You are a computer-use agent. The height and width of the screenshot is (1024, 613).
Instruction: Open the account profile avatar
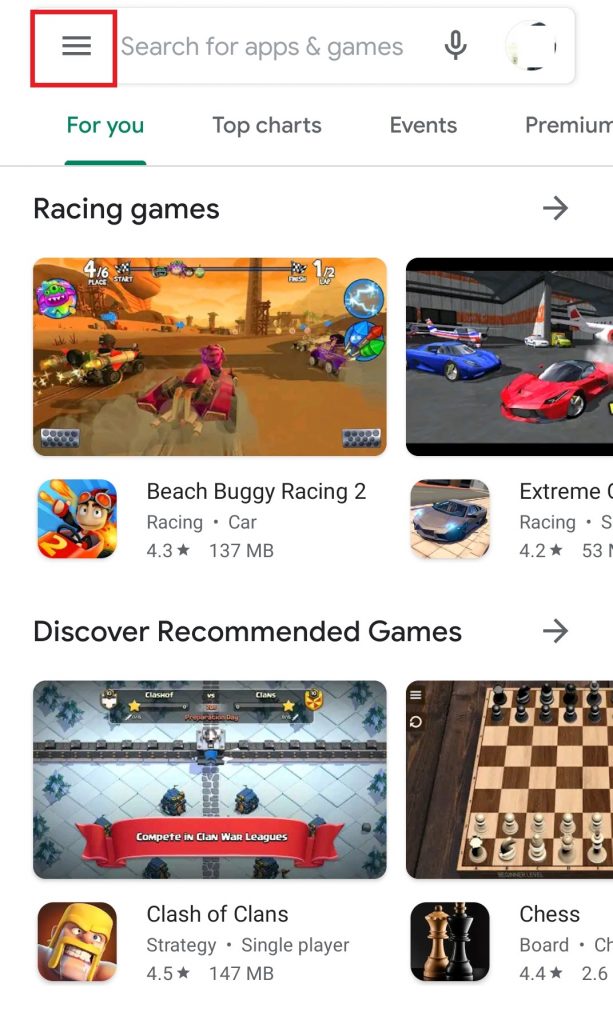tap(531, 47)
